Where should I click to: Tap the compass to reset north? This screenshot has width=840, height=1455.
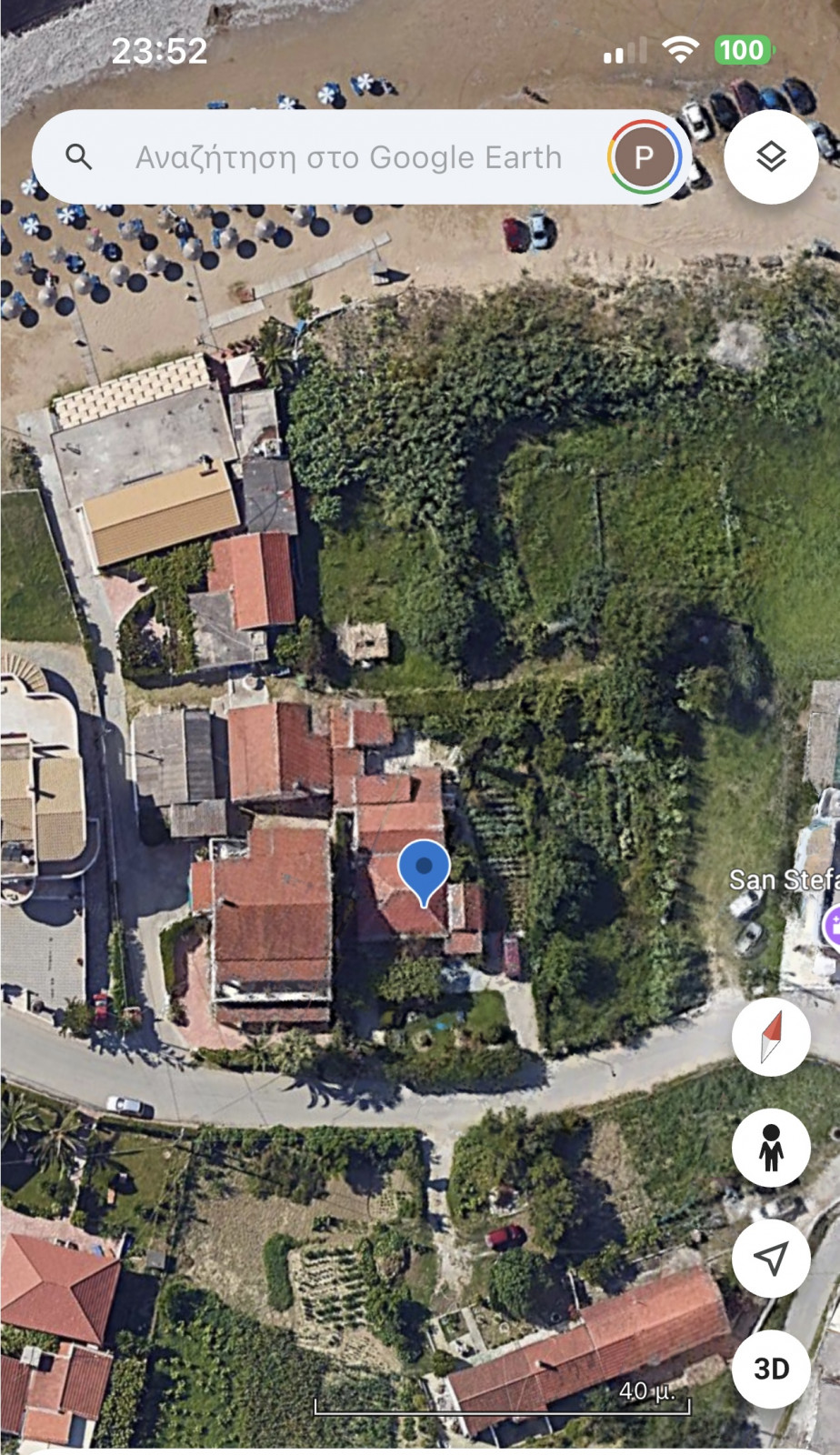(771, 1038)
